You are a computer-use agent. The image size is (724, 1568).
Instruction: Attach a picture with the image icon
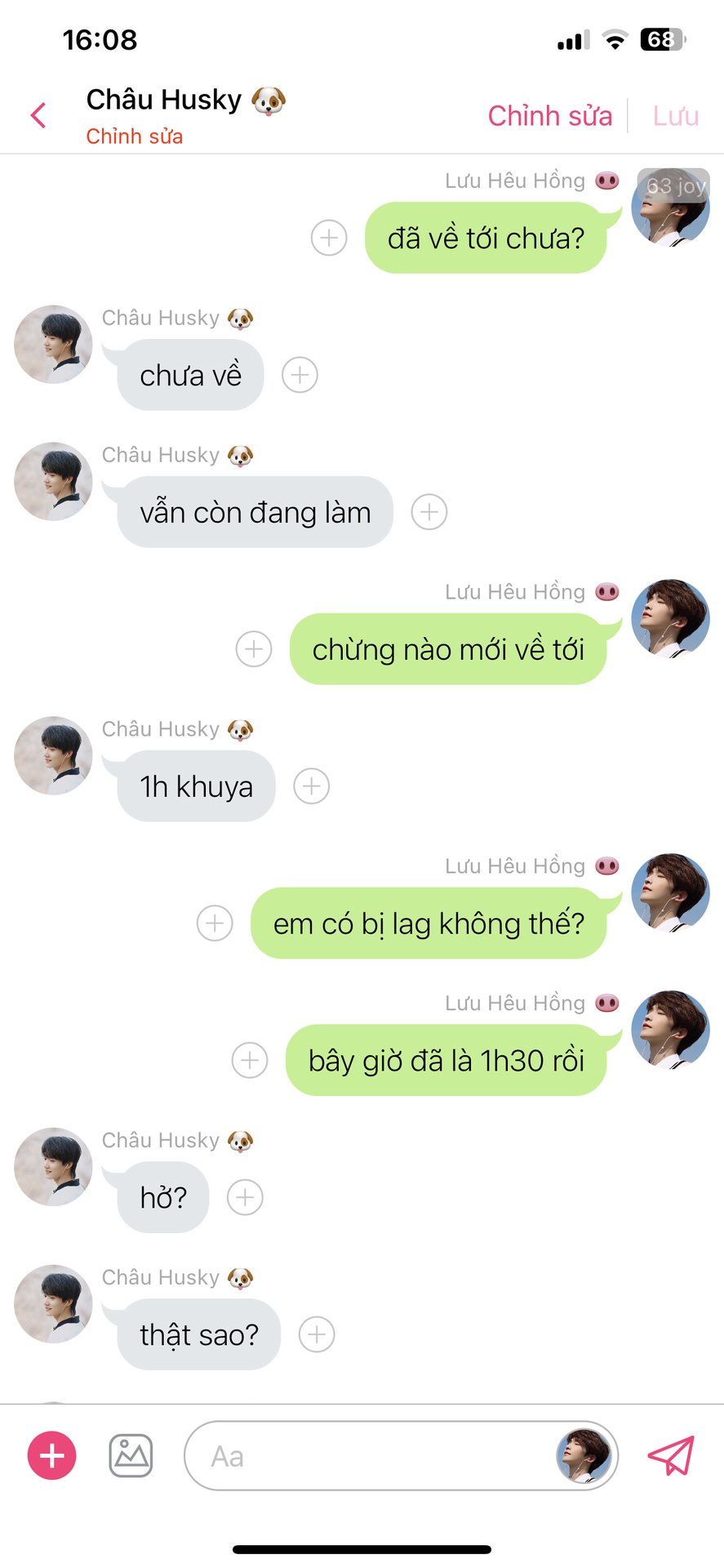[x=131, y=1456]
